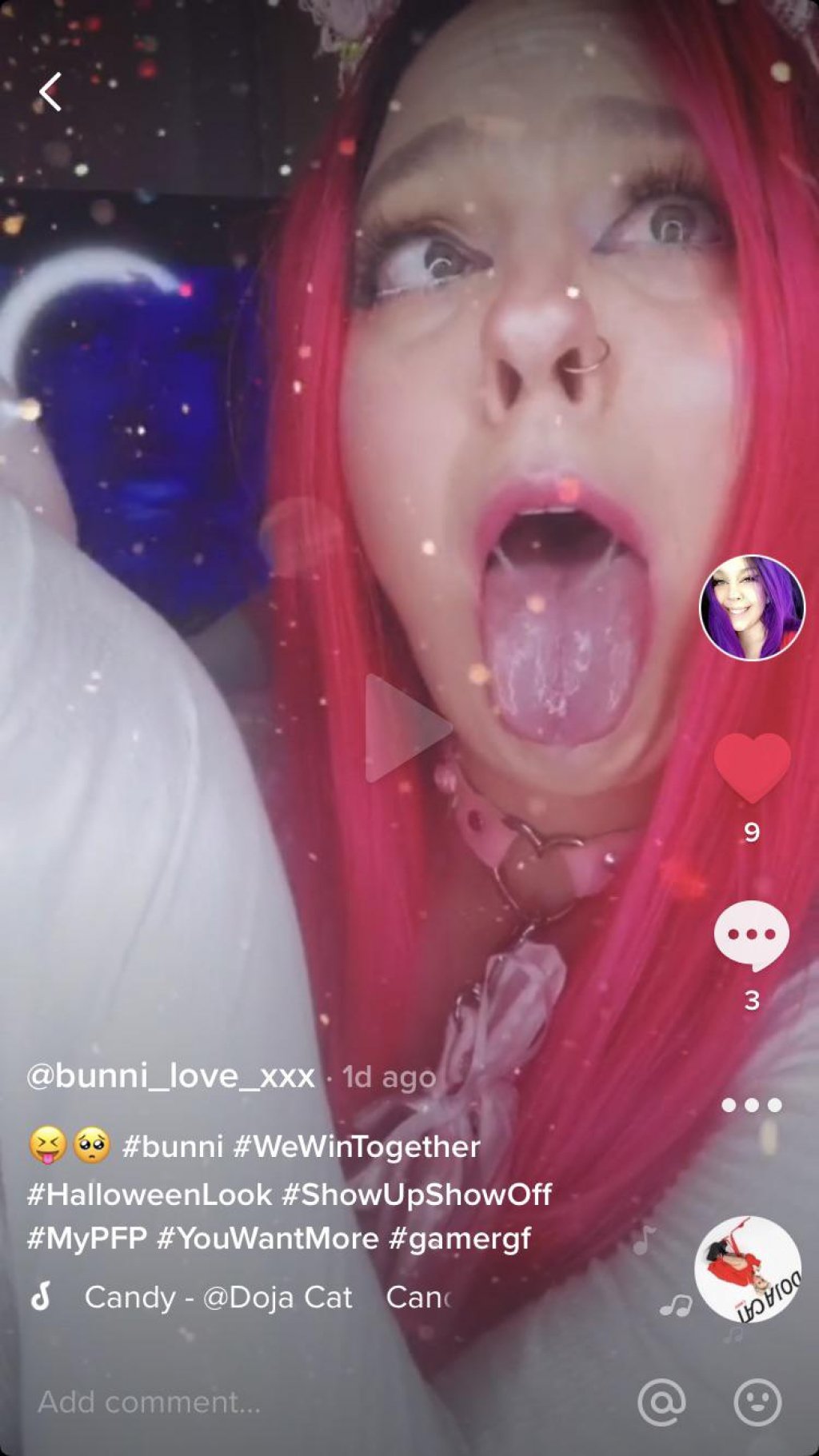Open the #gamergf hashtag
The height and width of the screenshot is (1456, 819).
460,1239
